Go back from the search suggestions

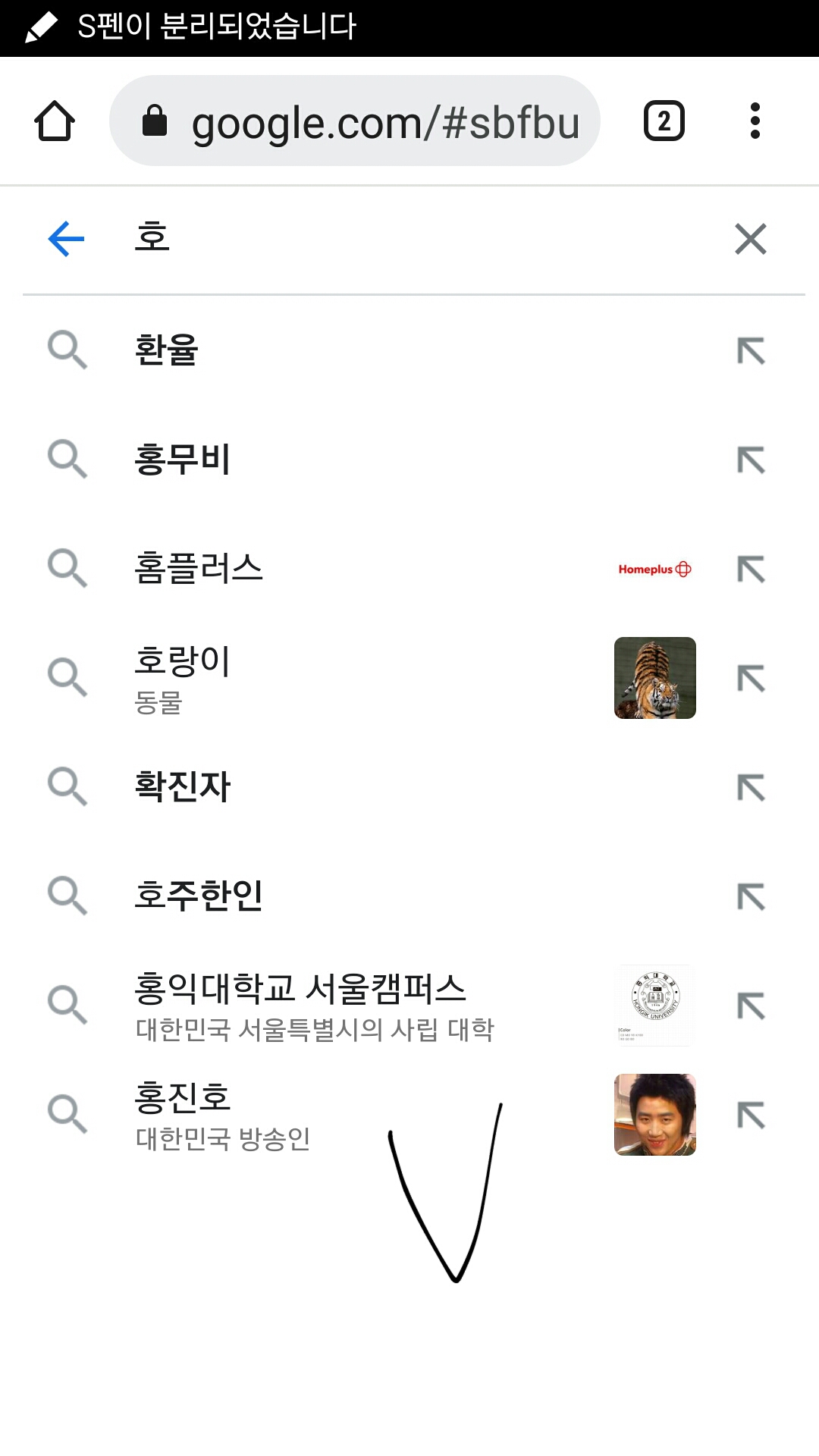[67, 239]
